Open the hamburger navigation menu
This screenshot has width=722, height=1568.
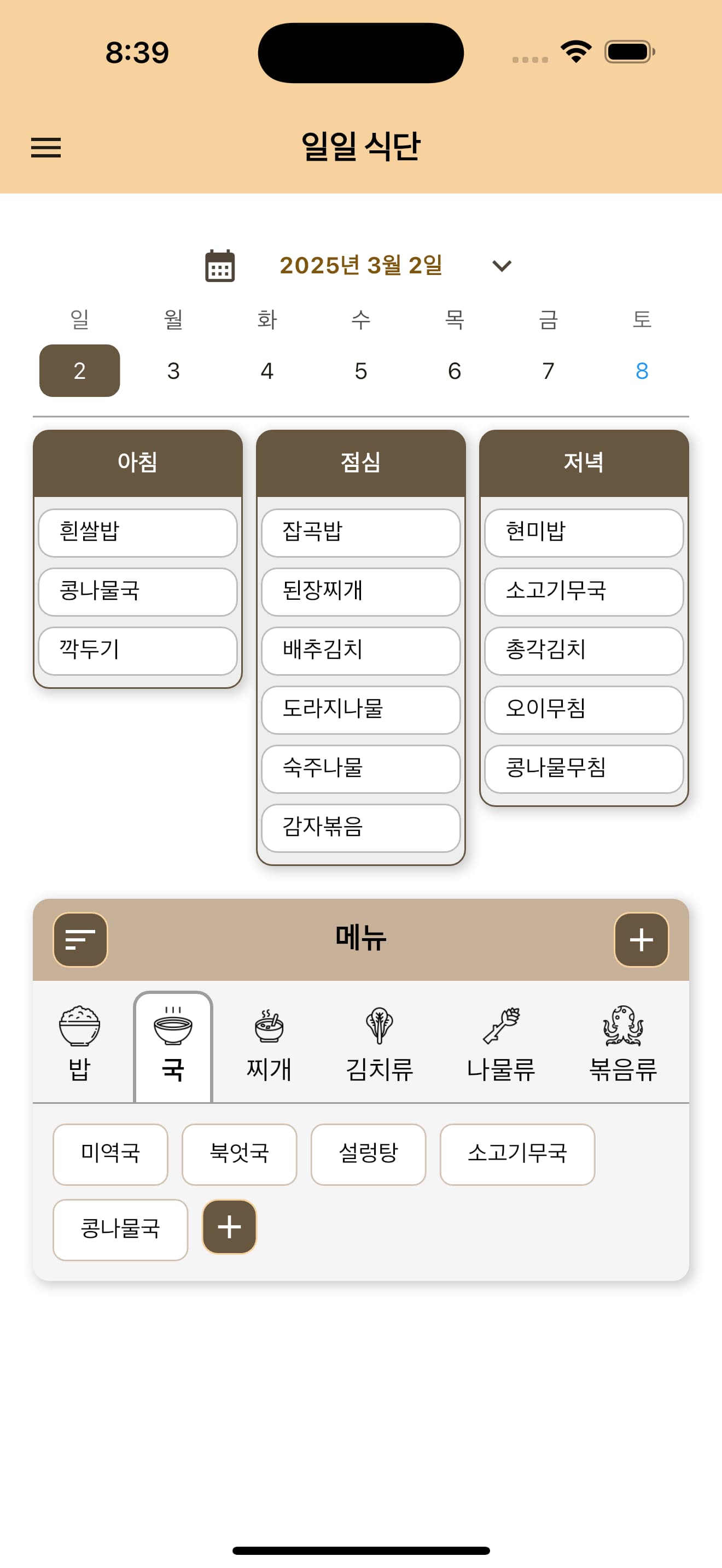pyautogui.click(x=46, y=148)
